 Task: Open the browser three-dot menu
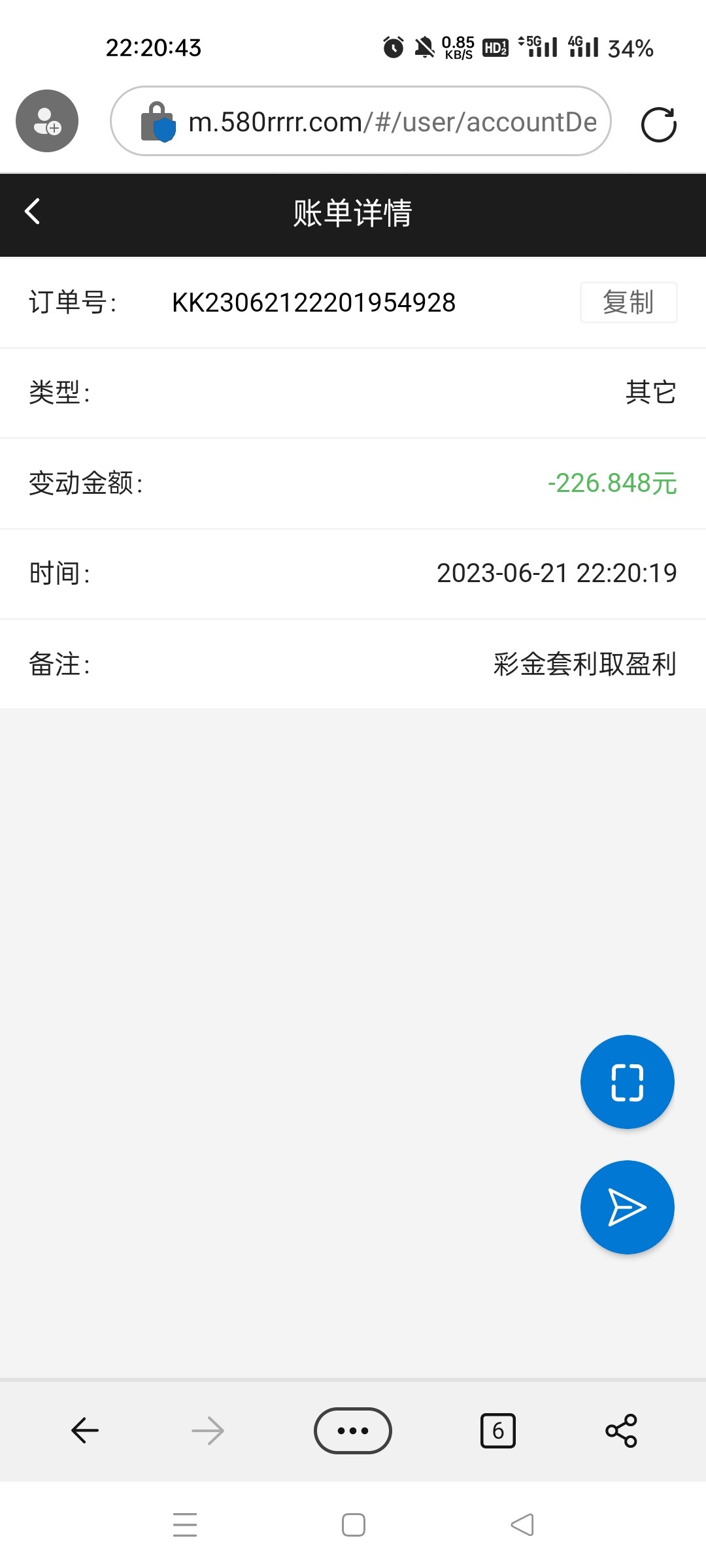(353, 1431)
